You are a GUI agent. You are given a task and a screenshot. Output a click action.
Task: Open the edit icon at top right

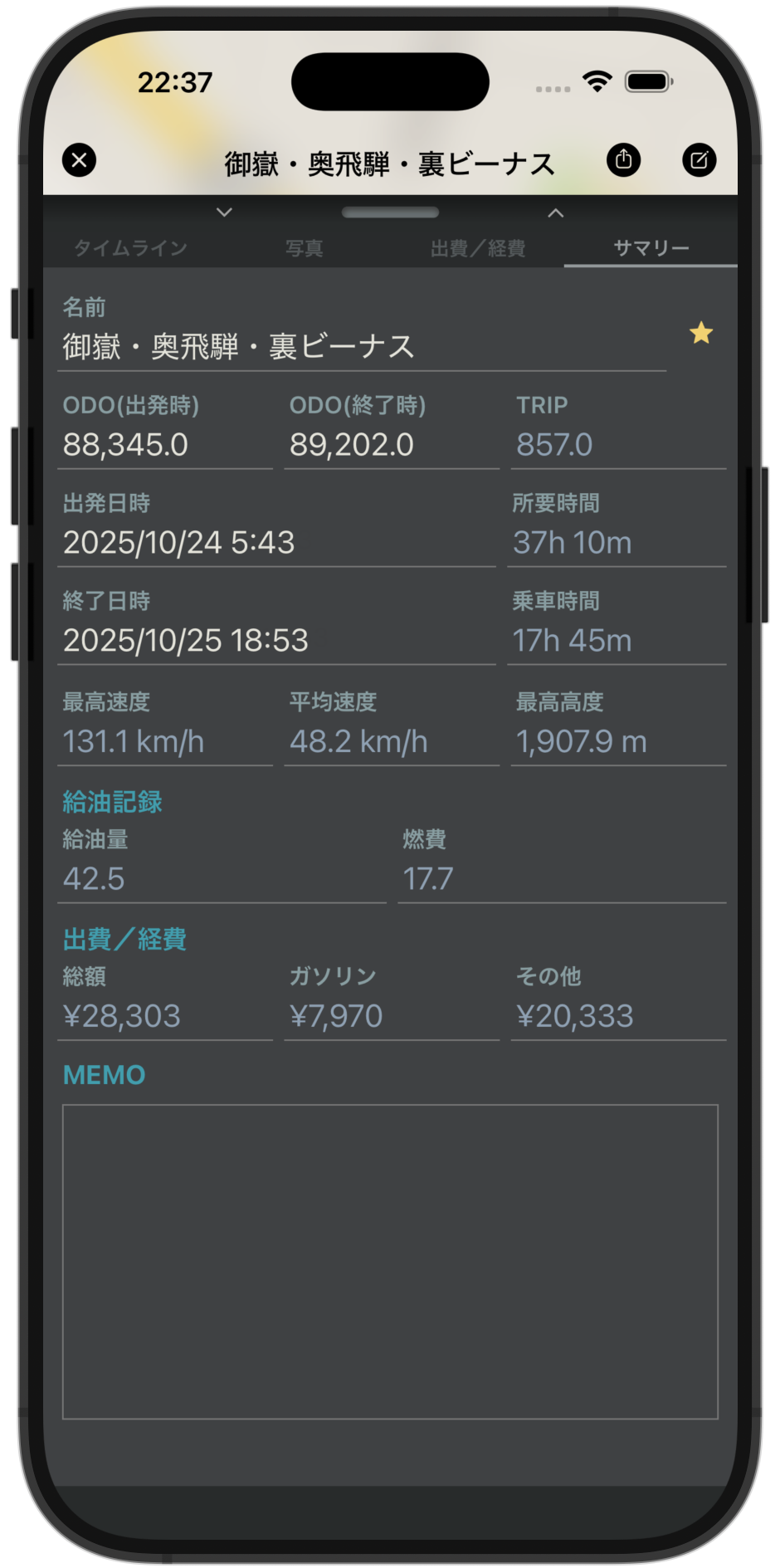[x=700, y=159]
